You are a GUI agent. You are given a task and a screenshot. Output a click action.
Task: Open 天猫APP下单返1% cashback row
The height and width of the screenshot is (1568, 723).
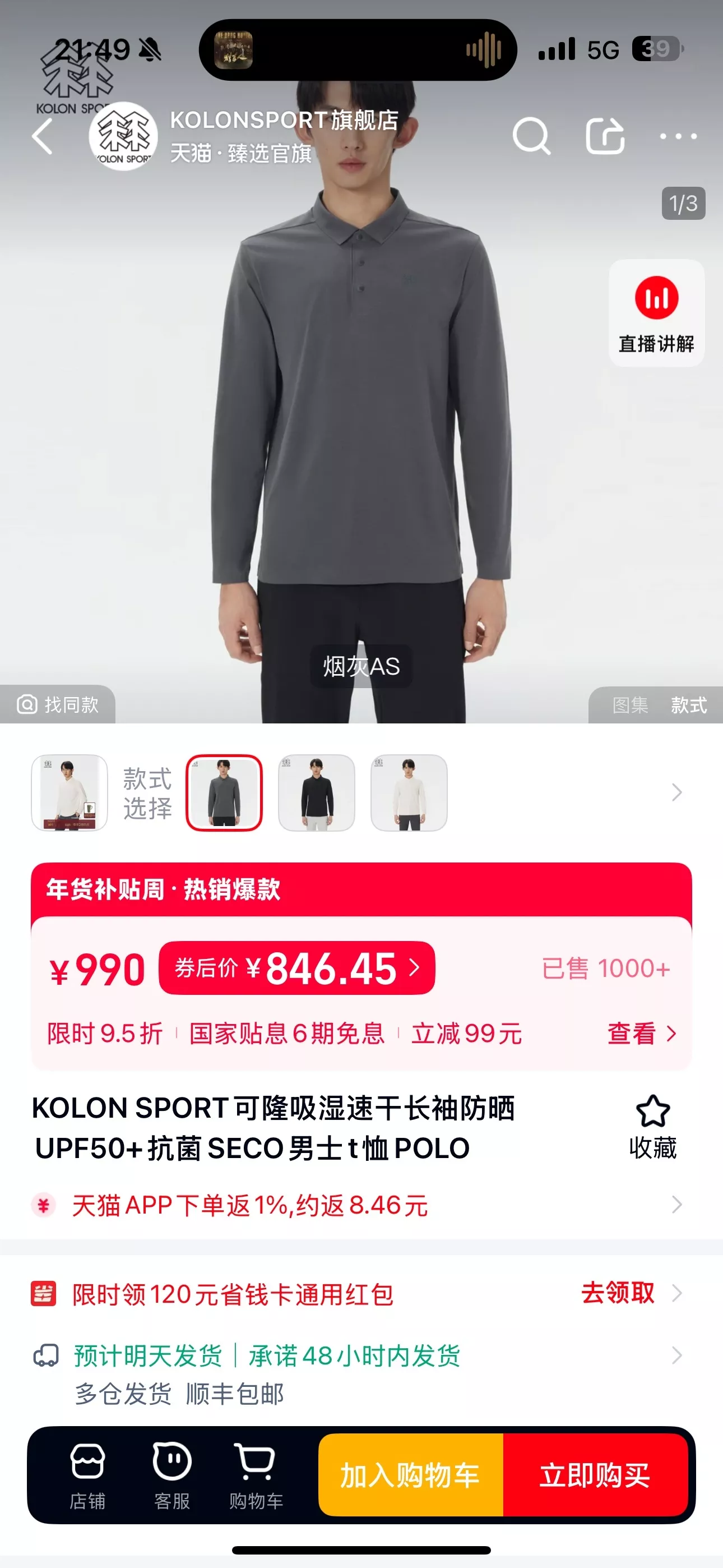click(x=361, y=1205)
